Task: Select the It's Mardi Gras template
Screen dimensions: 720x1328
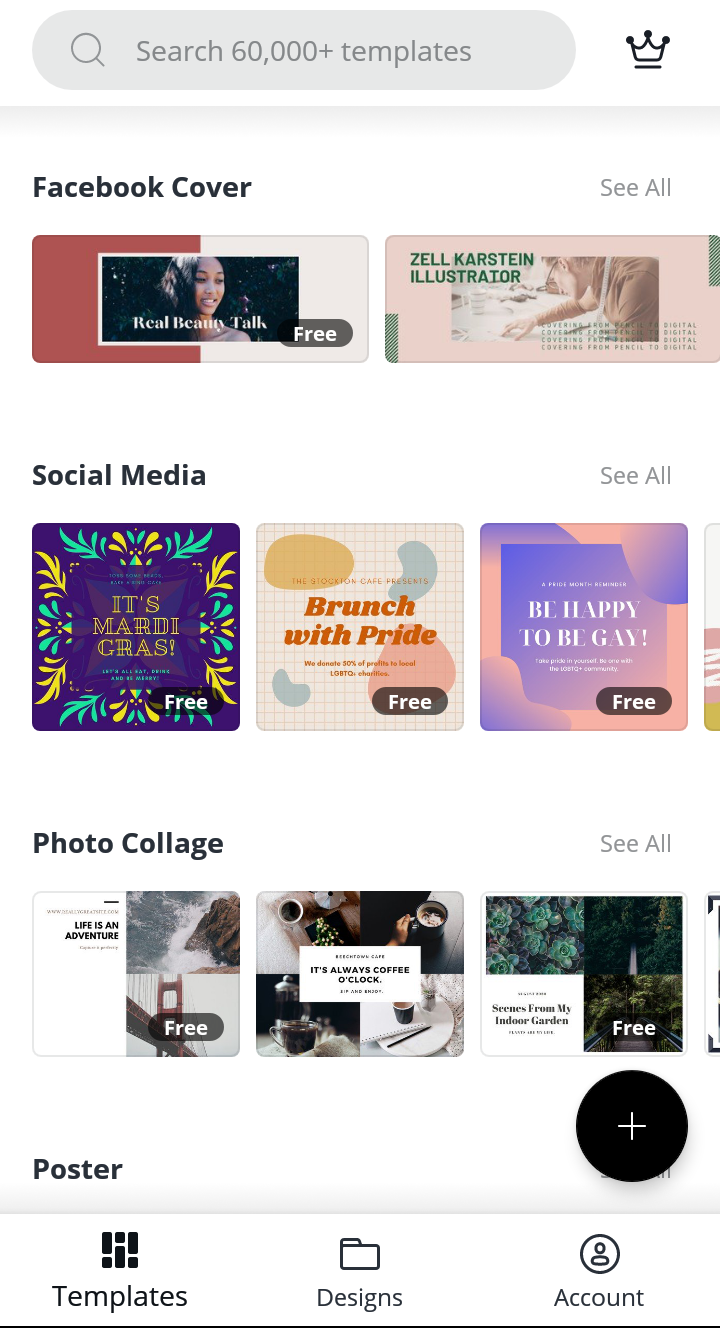Action: (136, 627)
